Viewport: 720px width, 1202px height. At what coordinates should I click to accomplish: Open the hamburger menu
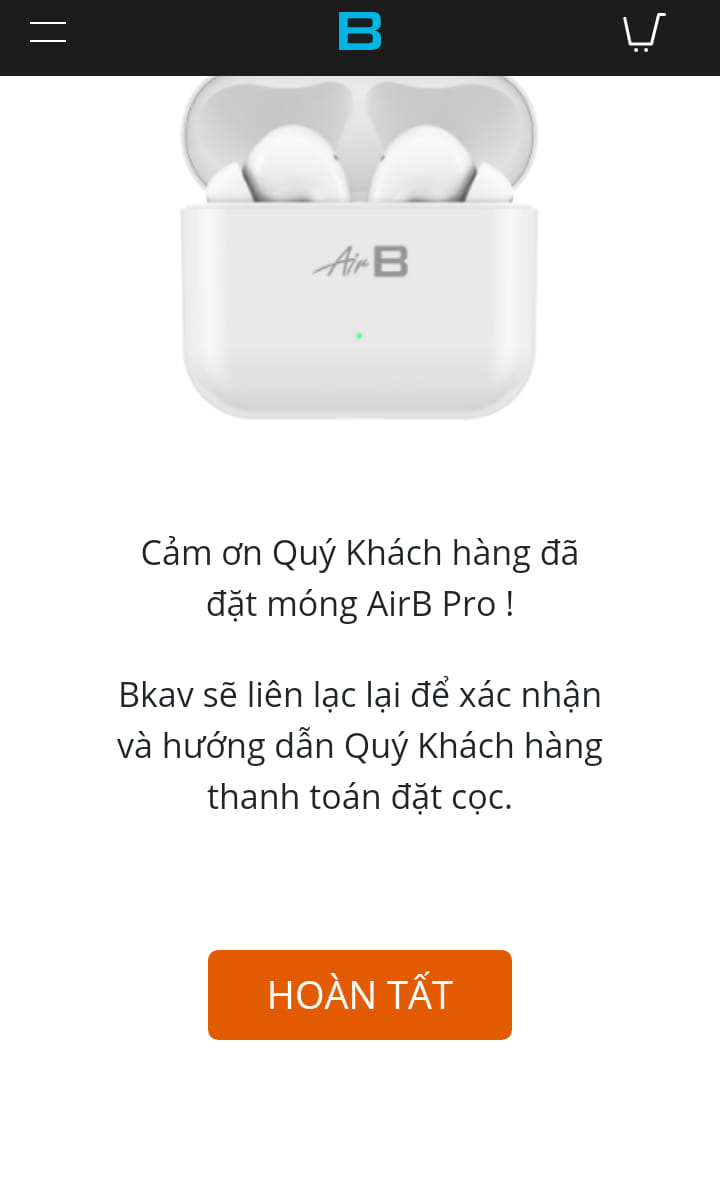(x=48, y=32)
